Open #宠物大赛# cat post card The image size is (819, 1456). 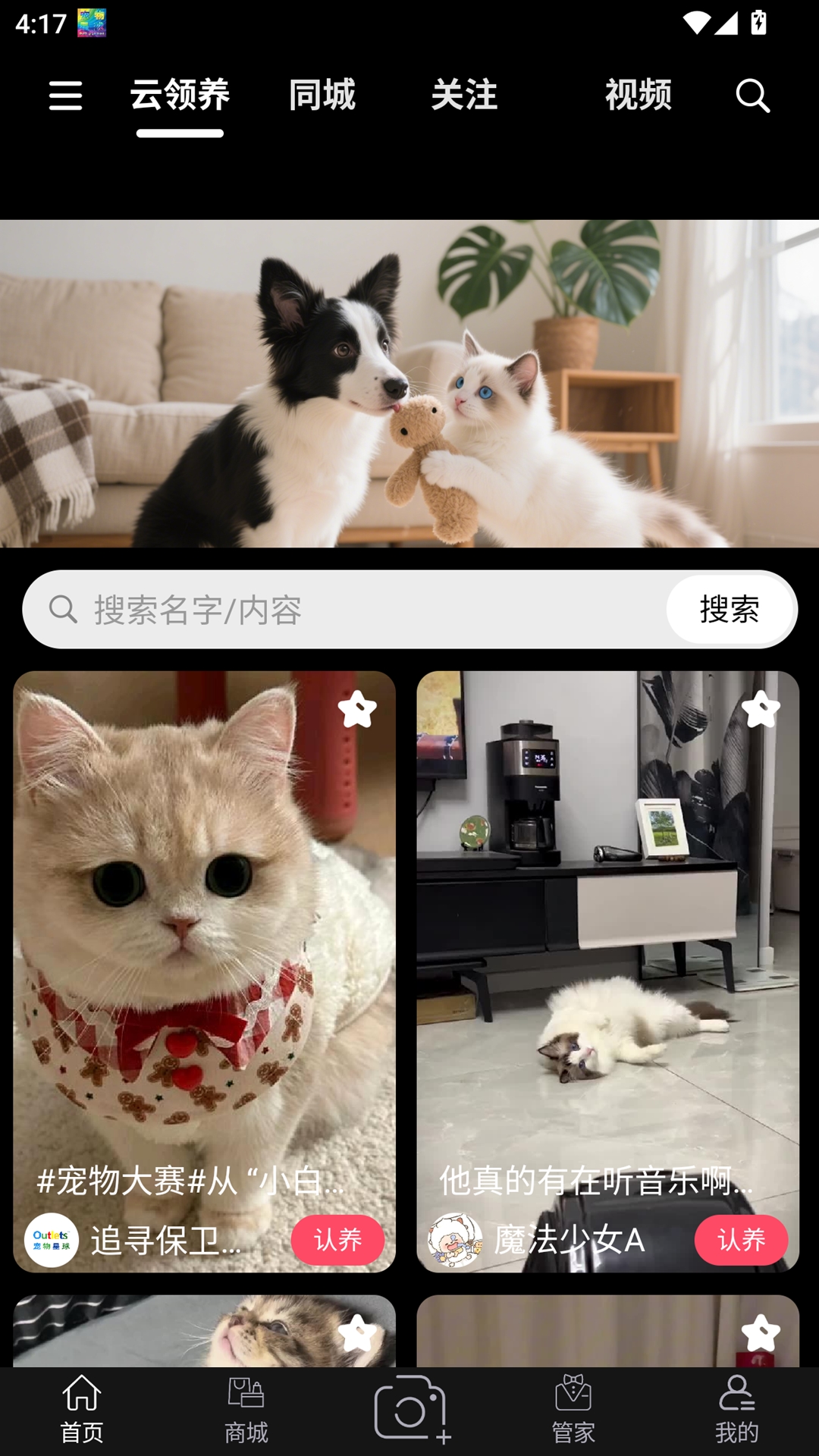pyautogui.click(x=204, y=948)
